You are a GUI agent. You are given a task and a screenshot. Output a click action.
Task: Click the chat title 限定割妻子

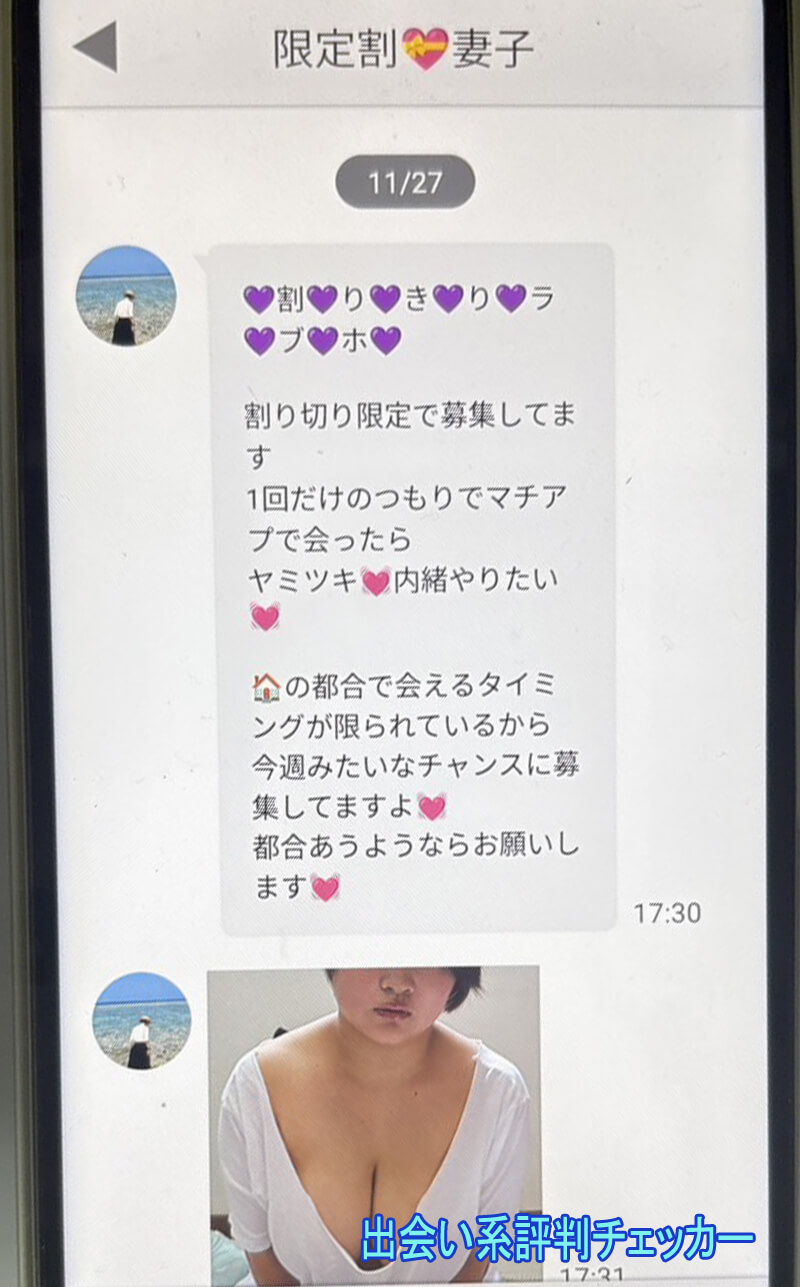400,44
